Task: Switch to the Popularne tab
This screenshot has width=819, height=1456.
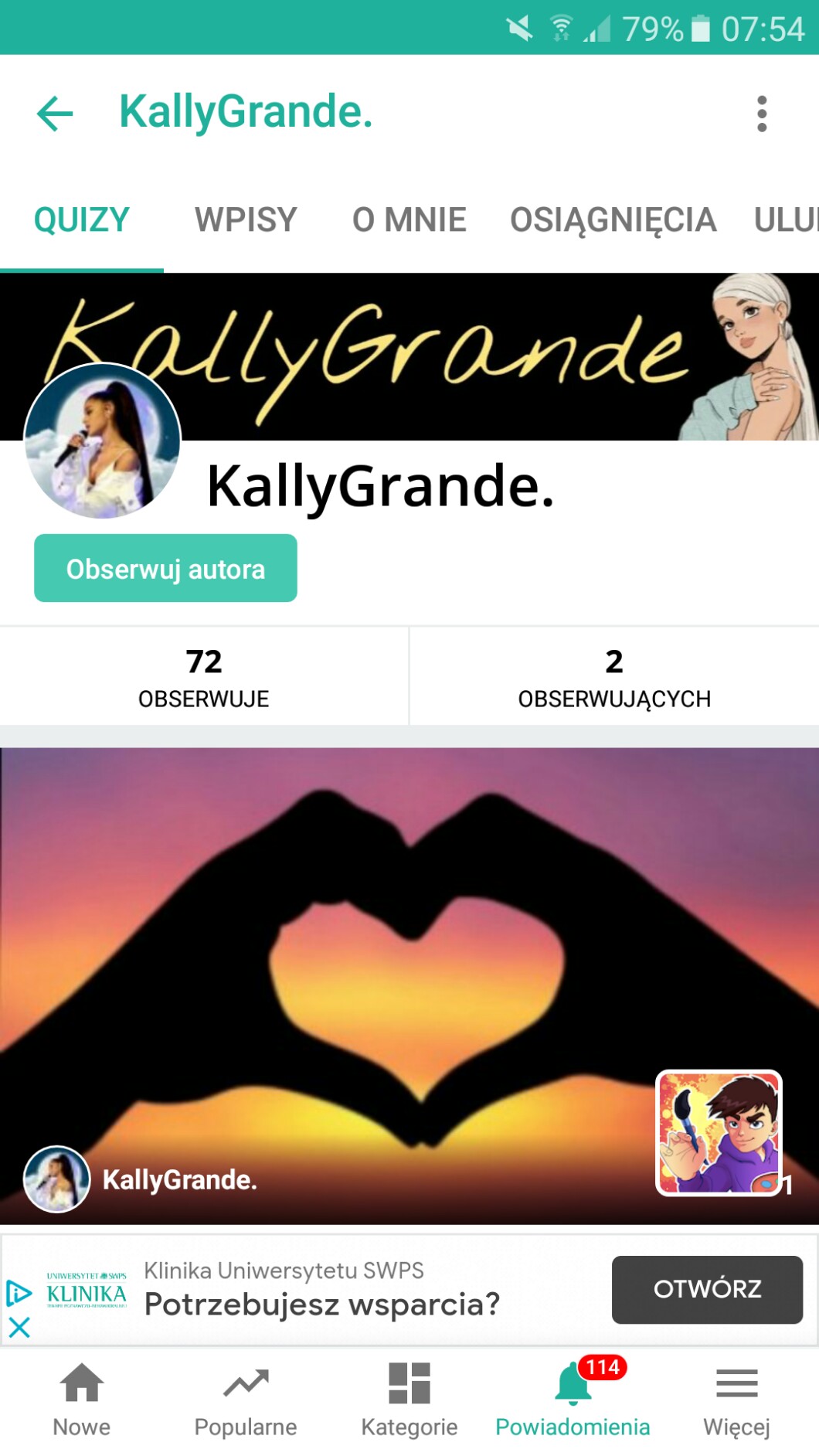Action: pos(246,1400)
